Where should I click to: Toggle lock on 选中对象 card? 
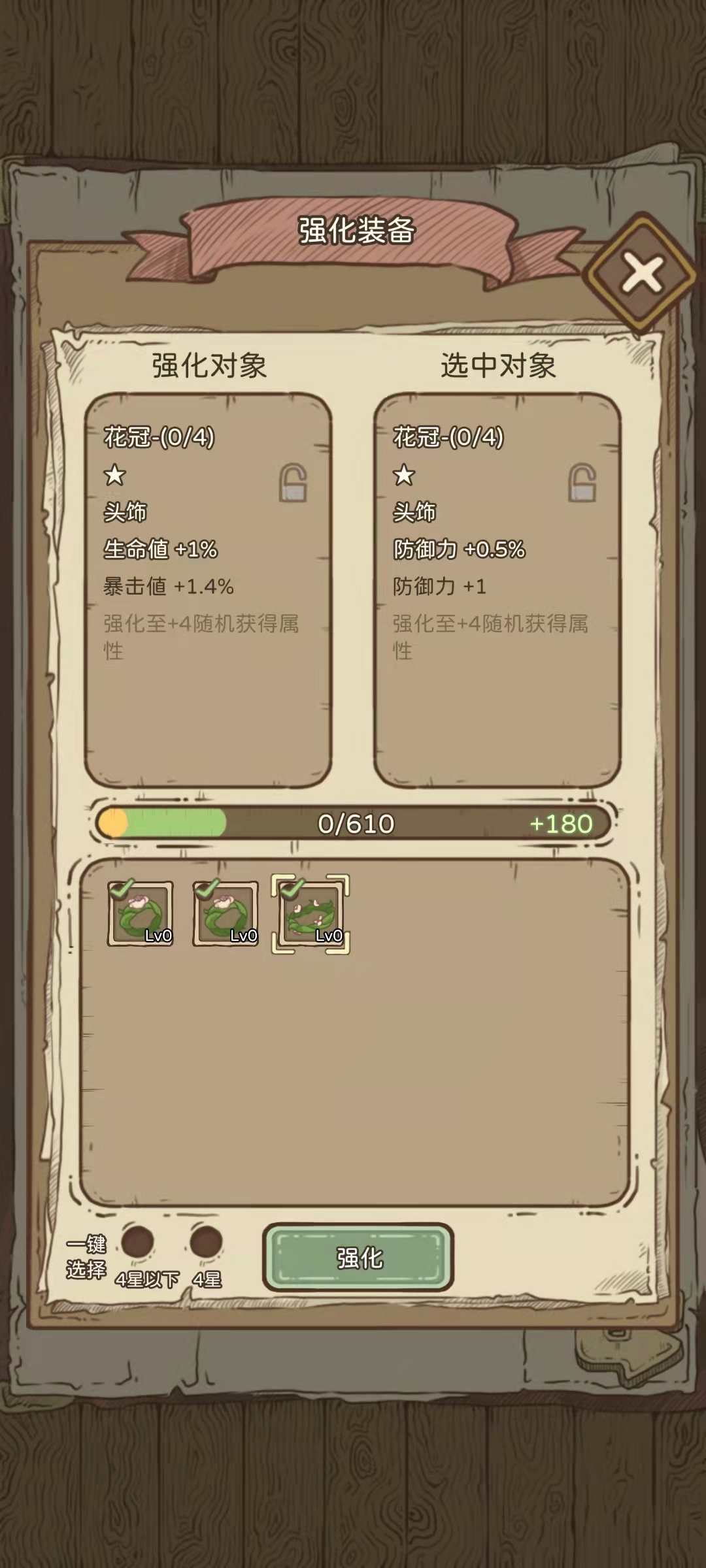point(581,483)
